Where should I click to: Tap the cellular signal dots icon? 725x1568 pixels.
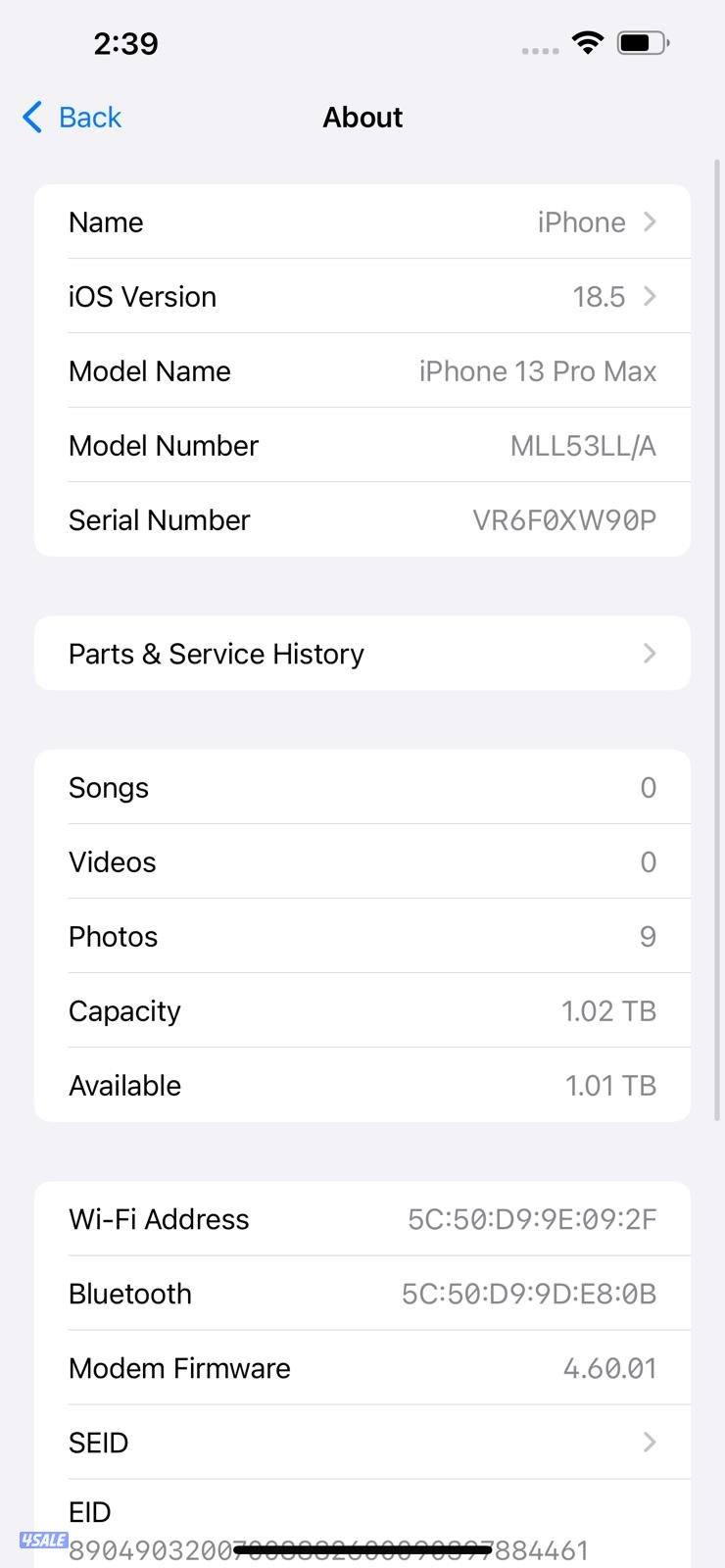pyautogui.click(x=538, y=49)
